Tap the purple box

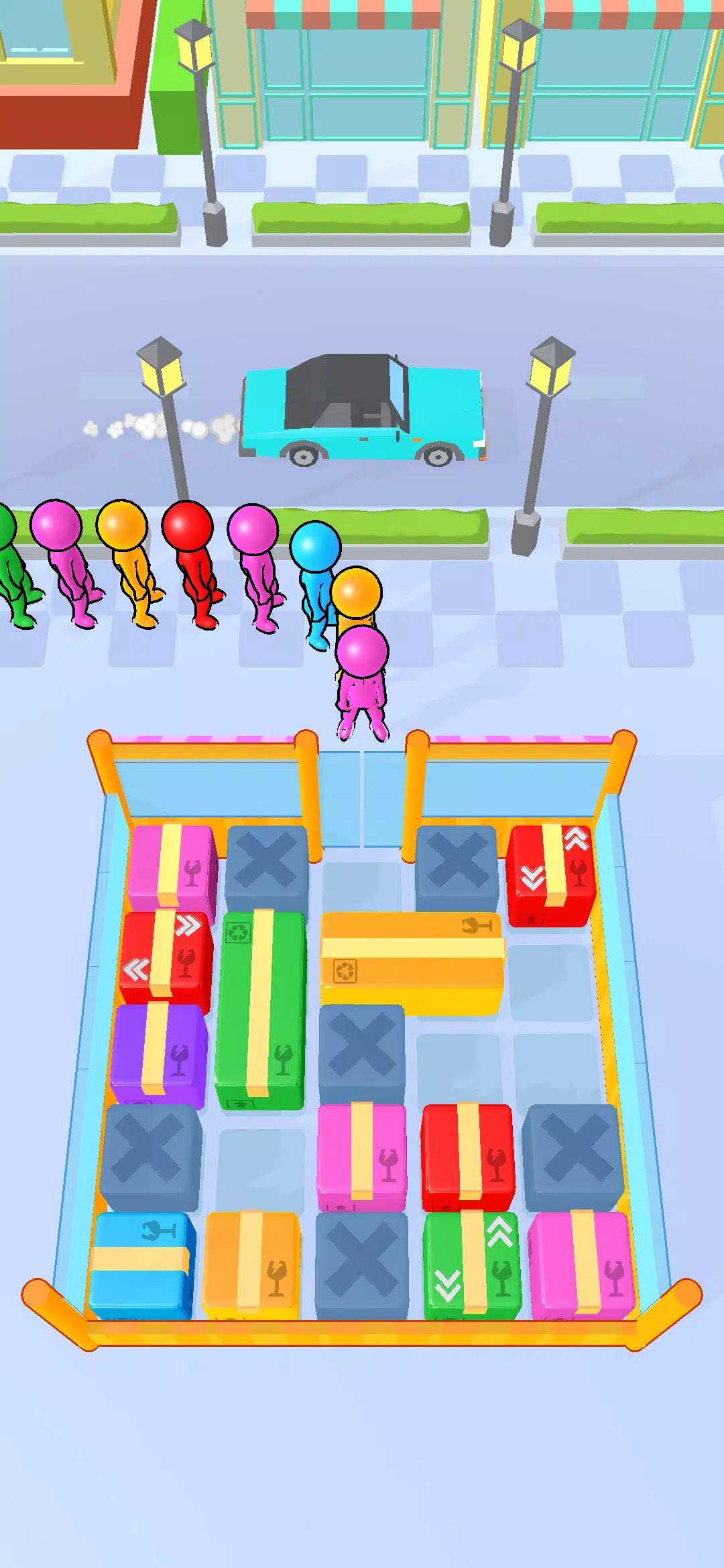pos(159,1053)
